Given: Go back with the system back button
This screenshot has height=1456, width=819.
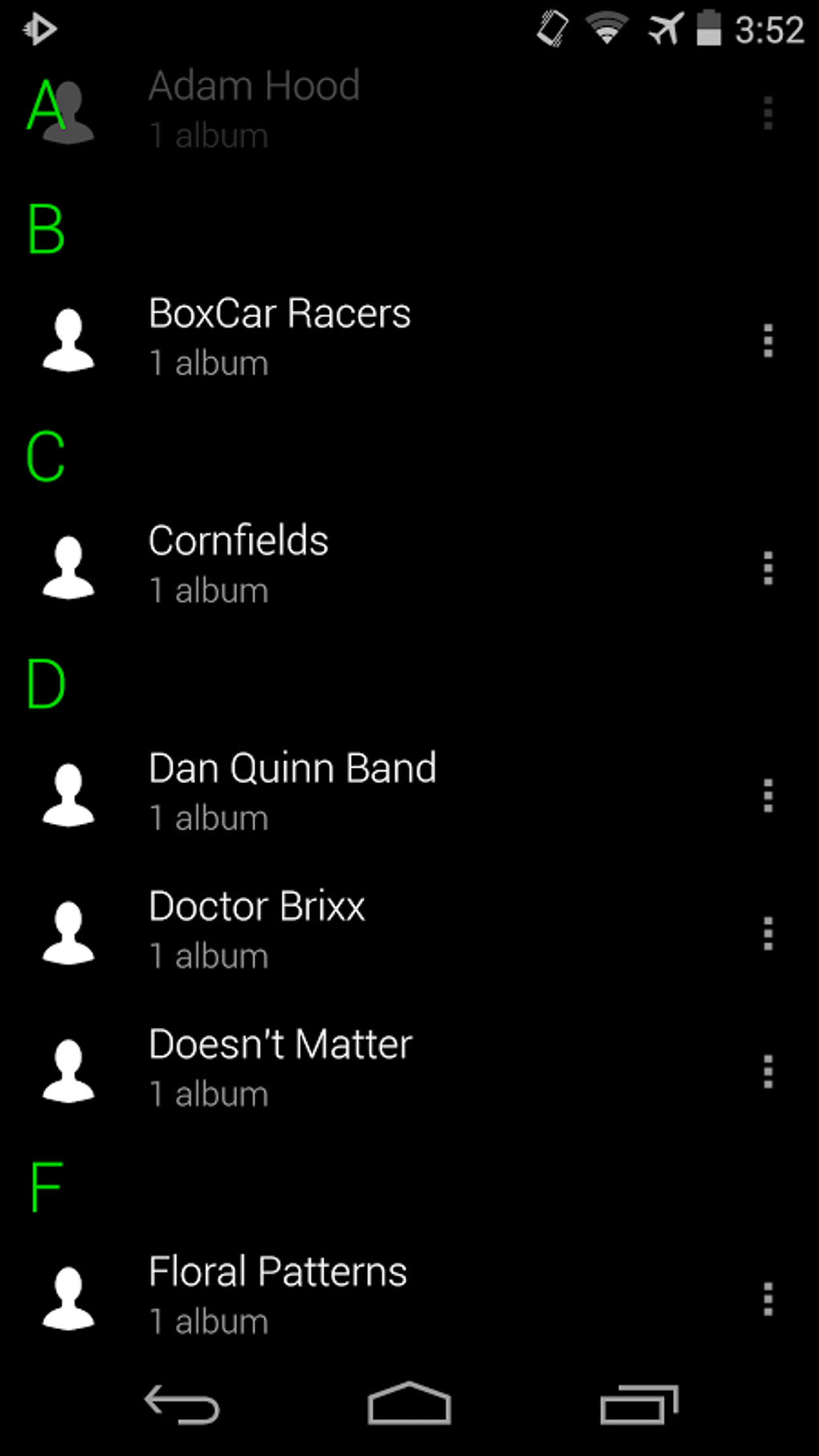Looking at the screenshot, I should click(182, 1405).
